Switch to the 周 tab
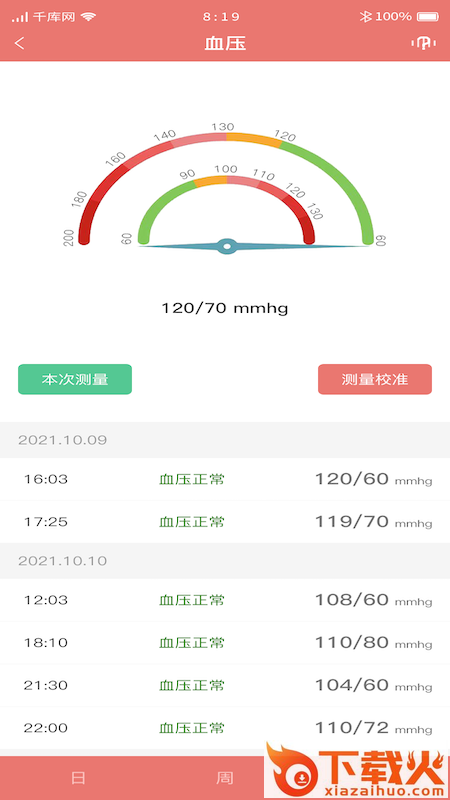Viewport: 450px width, 800px height. tap(224, 778)
